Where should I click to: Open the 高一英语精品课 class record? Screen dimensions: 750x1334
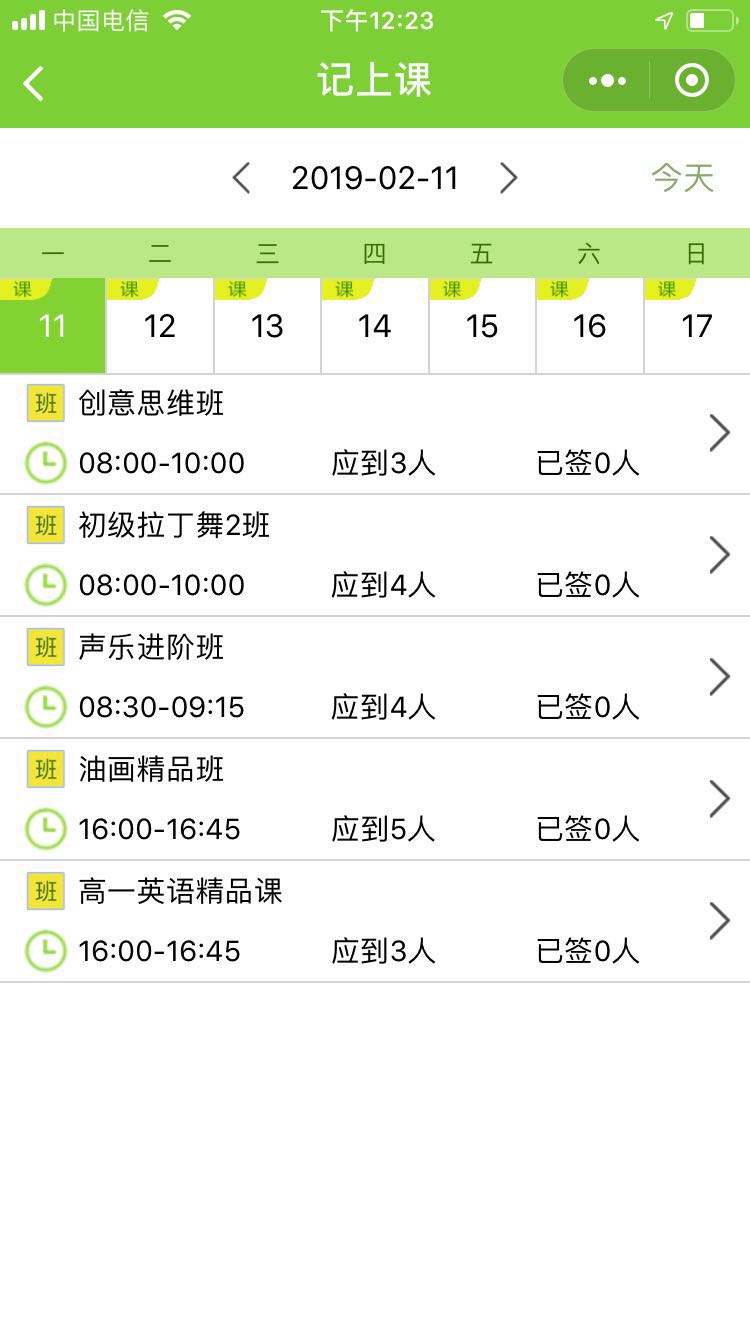click(x=375, y=922)
